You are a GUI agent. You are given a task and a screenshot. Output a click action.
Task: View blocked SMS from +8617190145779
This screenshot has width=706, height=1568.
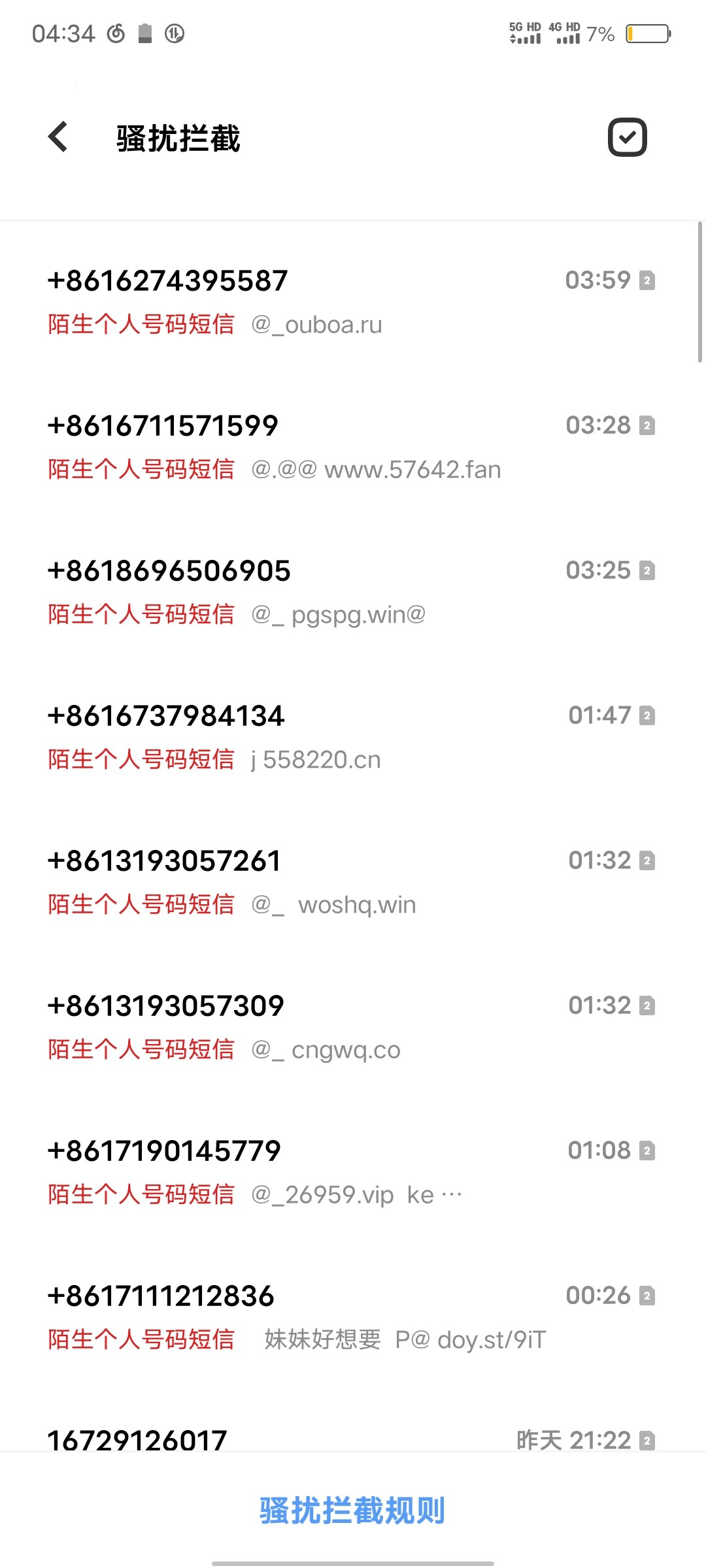coord(352,1172)
